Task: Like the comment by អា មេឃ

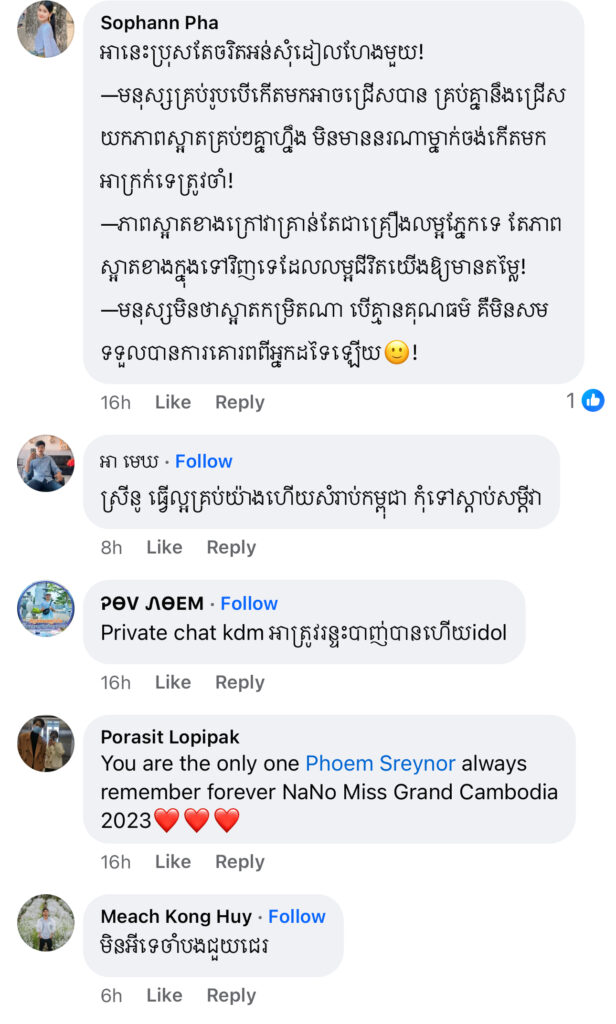Action: 164,547
